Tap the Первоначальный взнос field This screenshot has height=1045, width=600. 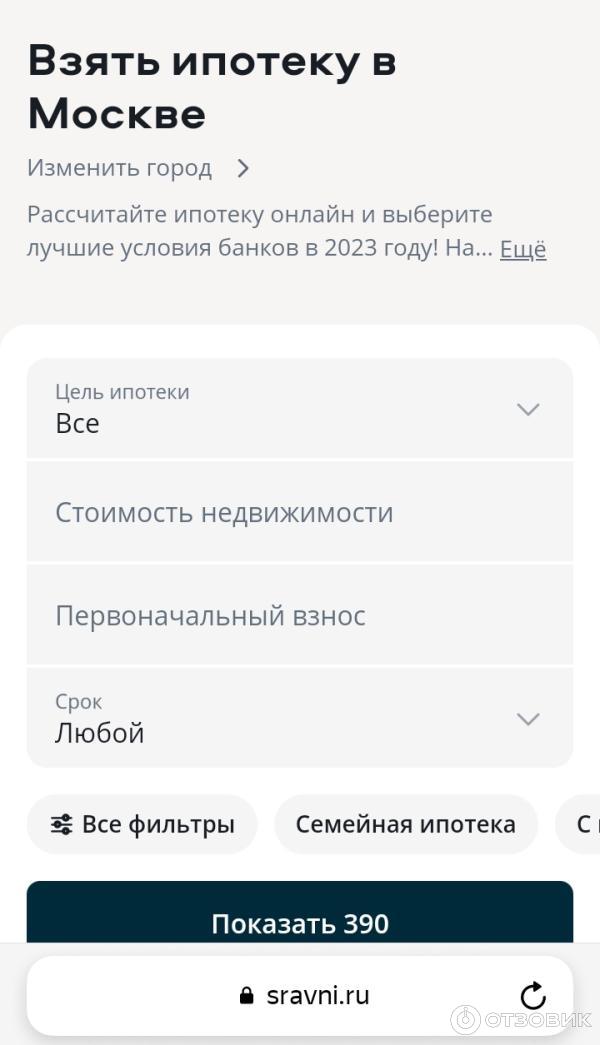pos(299,616)
